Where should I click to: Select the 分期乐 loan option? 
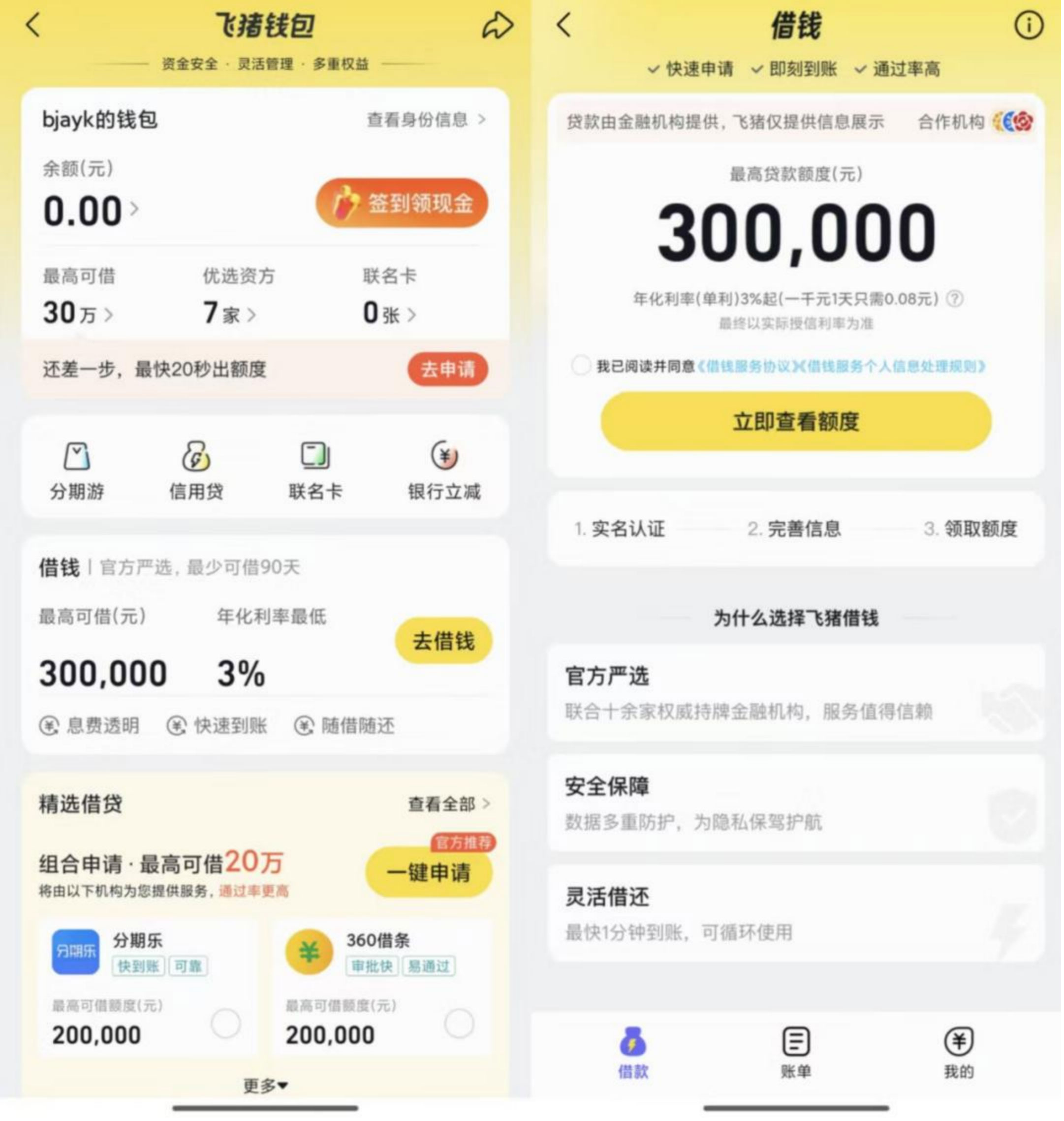pyautogui.click(x=225, y=1024)
